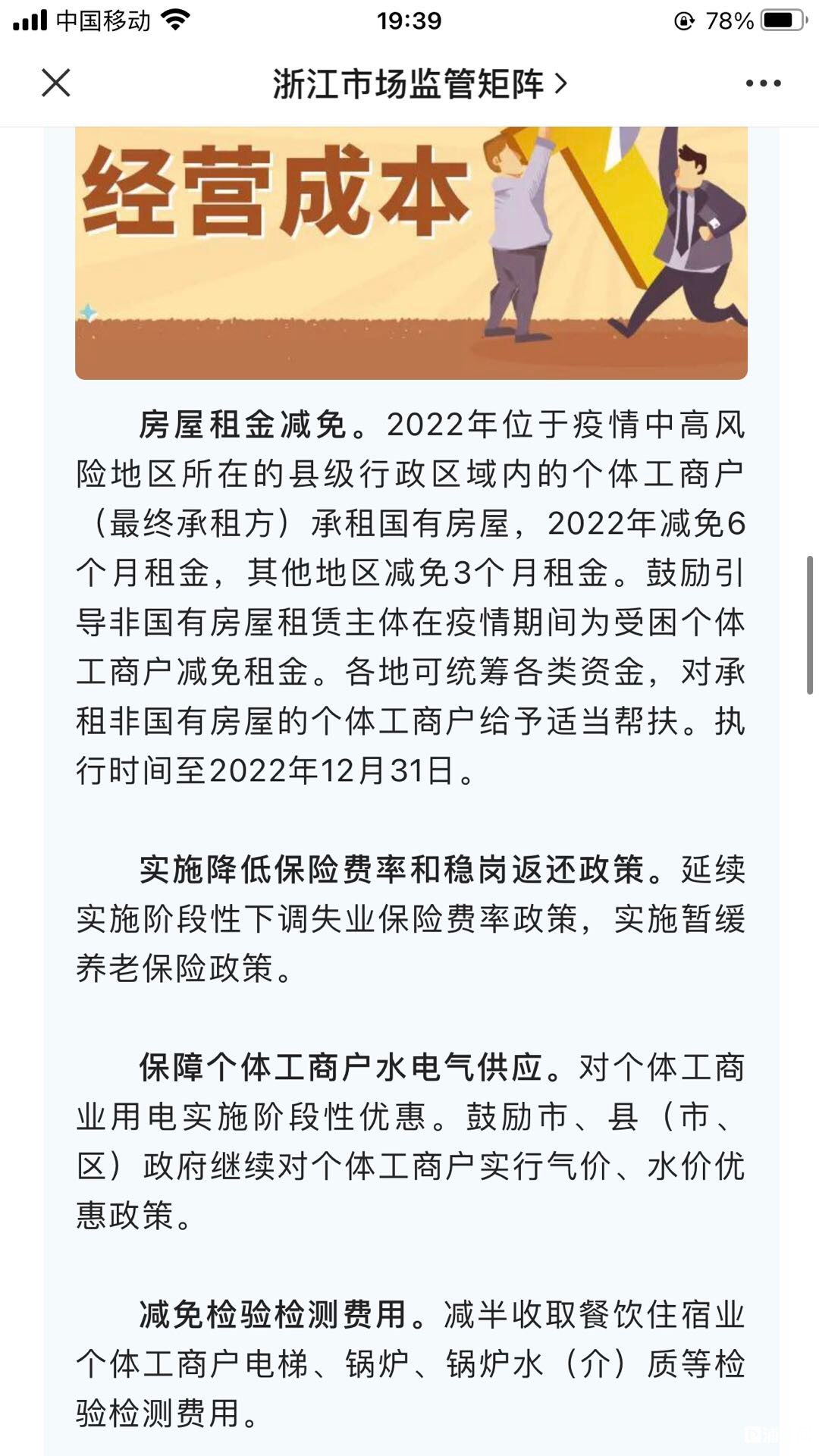The image size is (819, 1456).
Task: Open the 浙江市场监管矩阵 account page
Action: 419,83
